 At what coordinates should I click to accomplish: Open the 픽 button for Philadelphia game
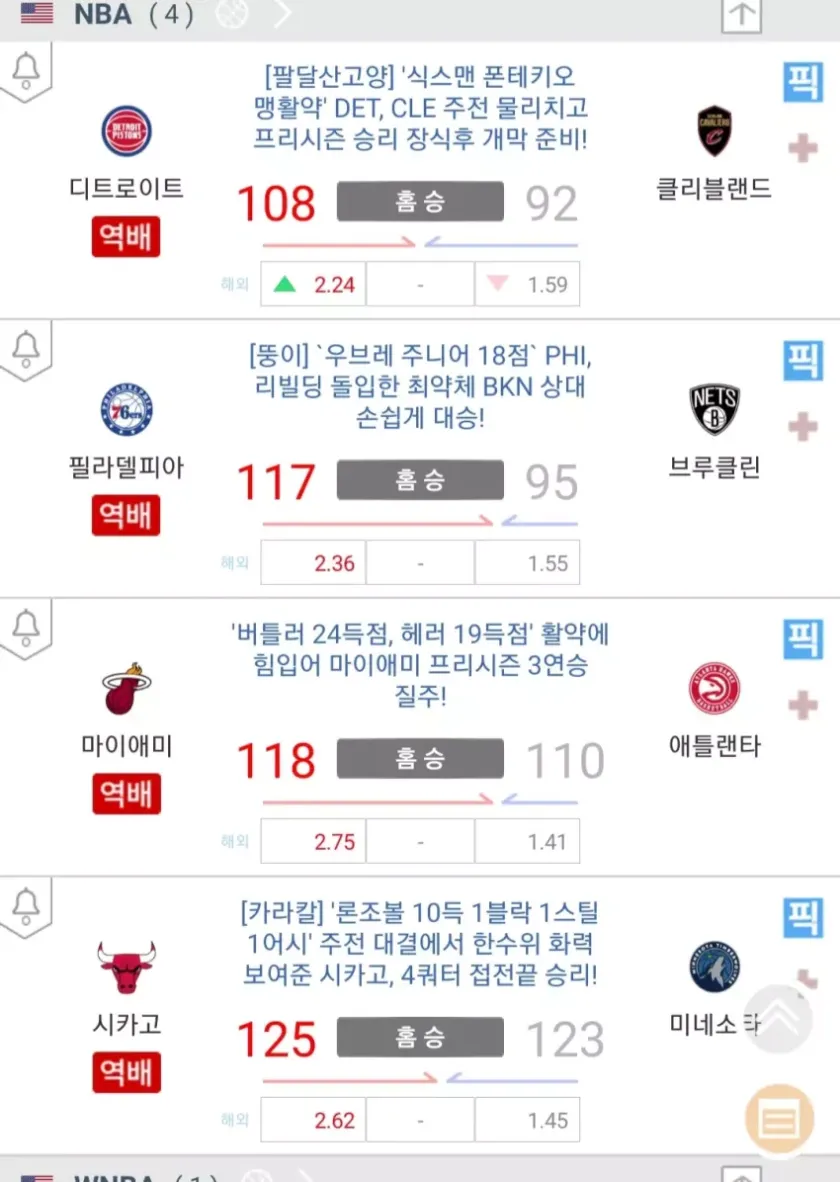point(801,361)
